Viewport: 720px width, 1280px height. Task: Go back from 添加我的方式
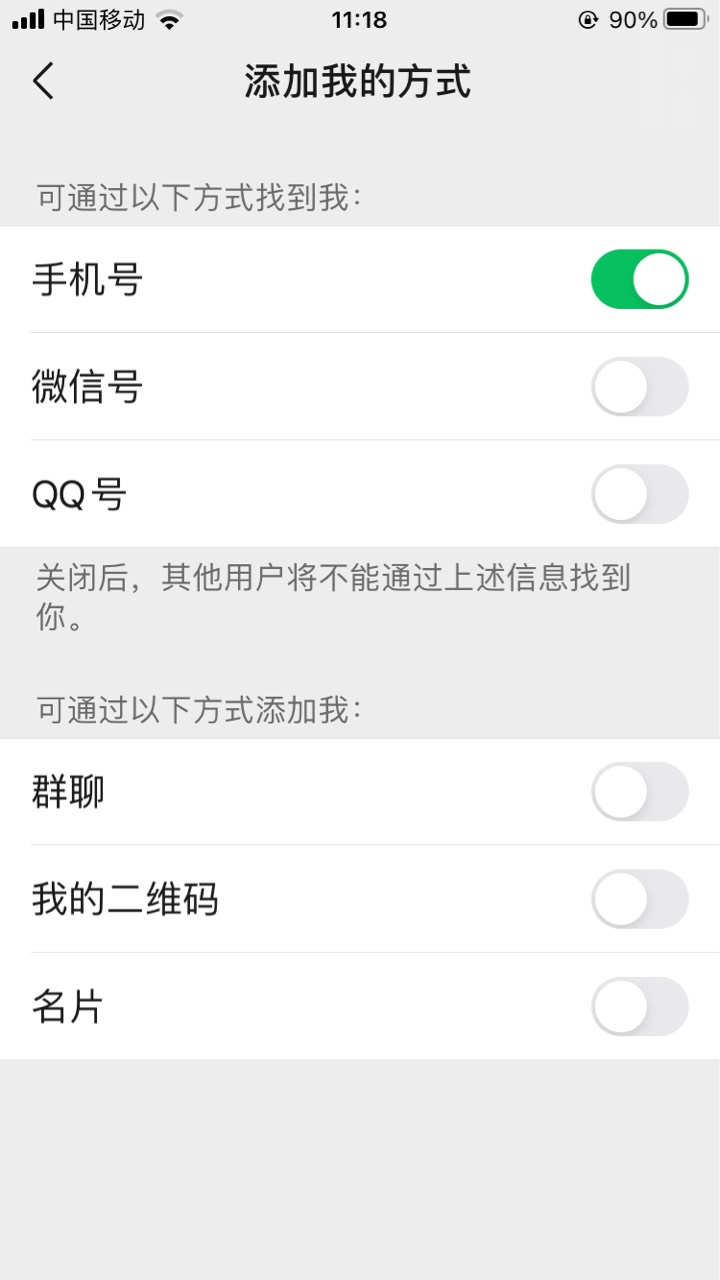point(43,81)
